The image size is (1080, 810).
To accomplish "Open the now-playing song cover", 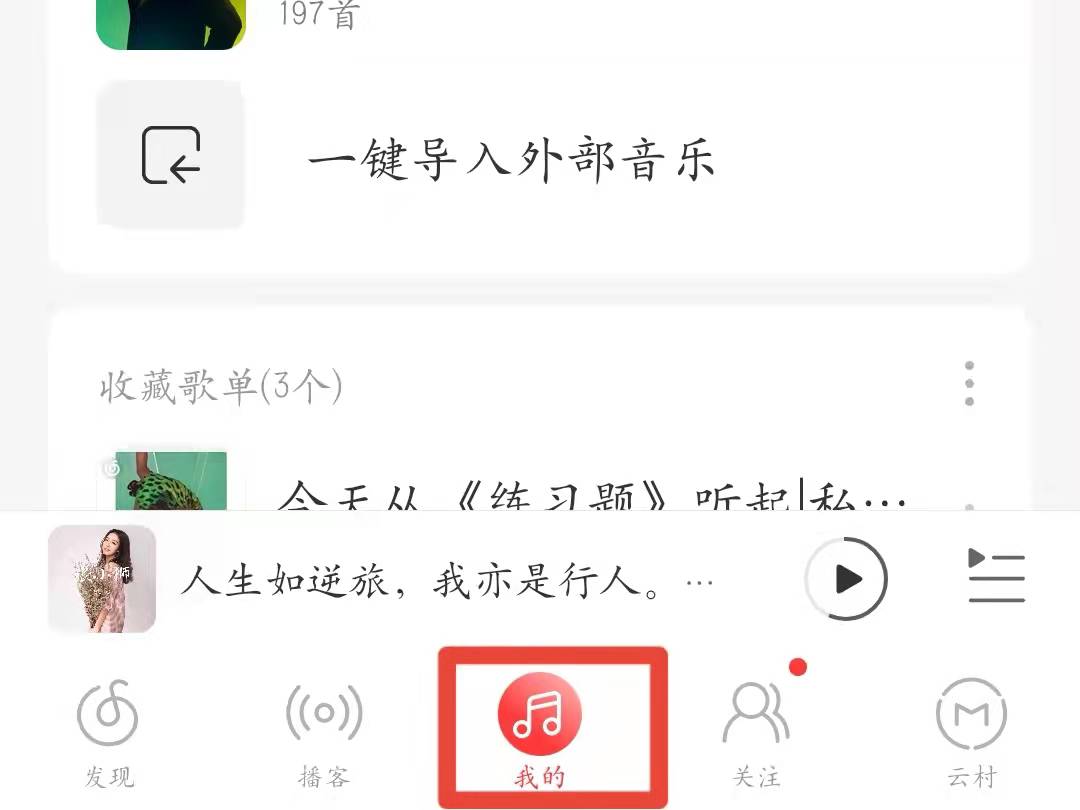I will (102, 579).
